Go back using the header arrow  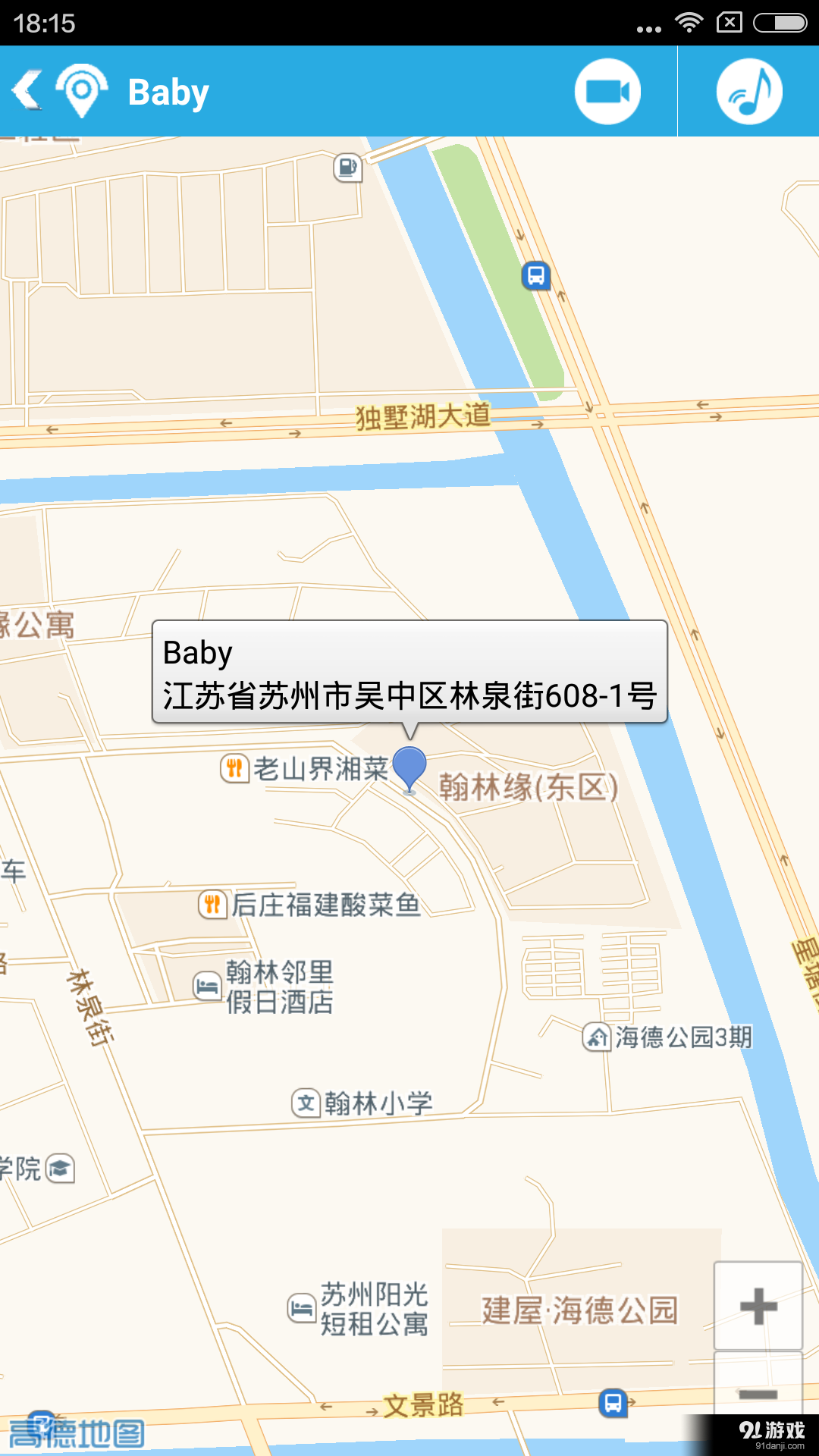tap(27, 91)
